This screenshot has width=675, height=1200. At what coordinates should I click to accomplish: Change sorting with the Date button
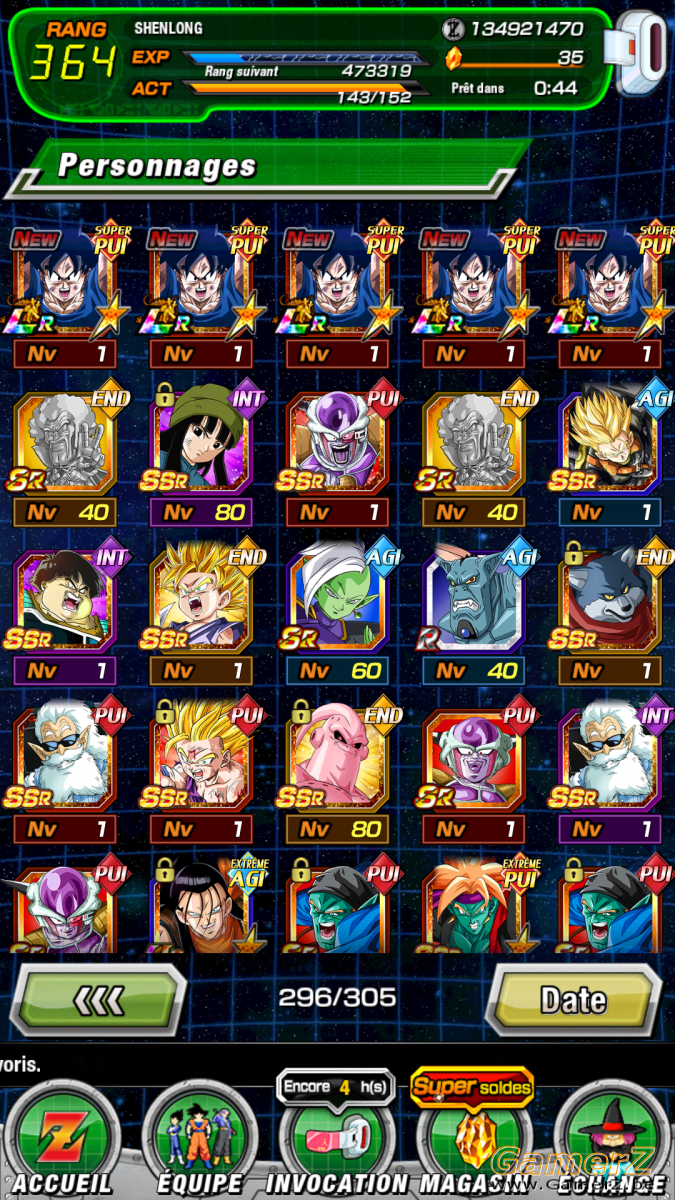tap(573, 998)
